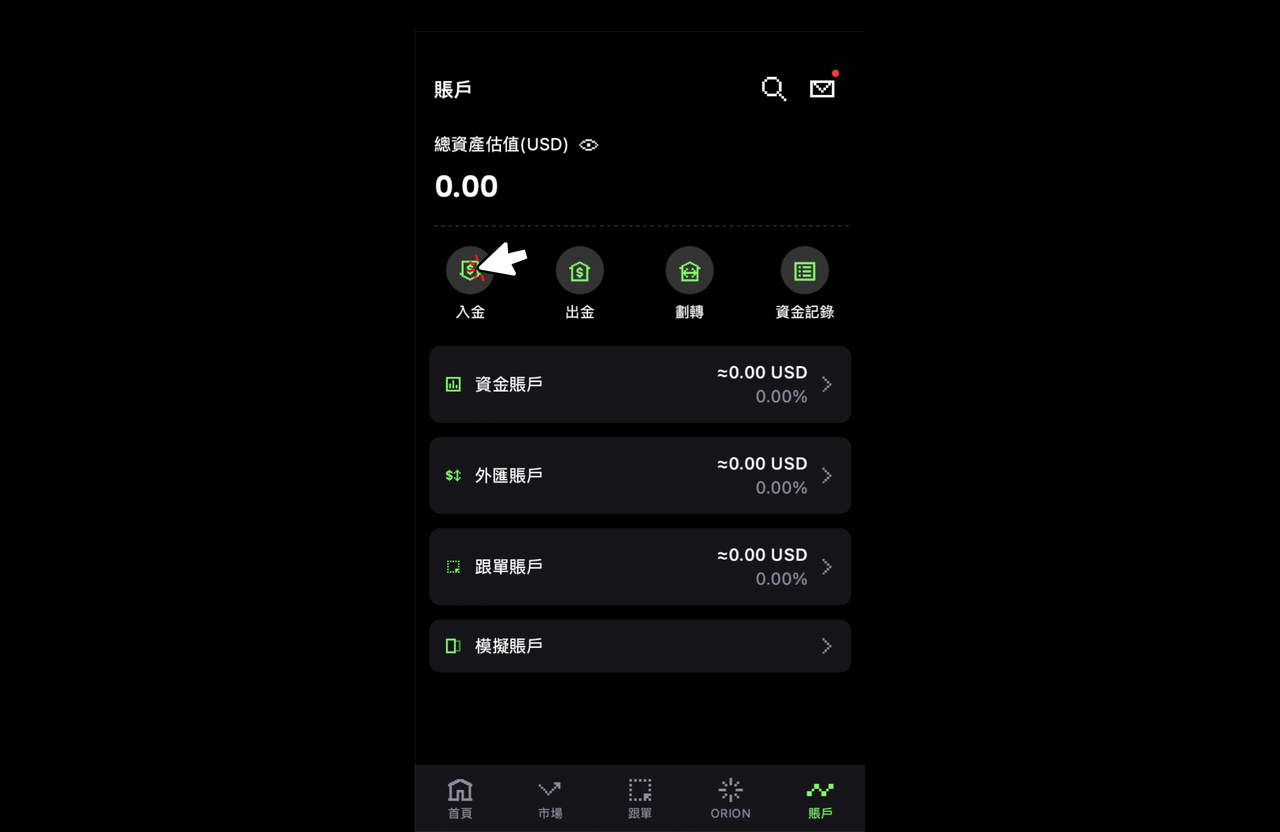The image size is (1280, 832).
Task: Tap the 出金 withdraw button
Action: [580, 271]
